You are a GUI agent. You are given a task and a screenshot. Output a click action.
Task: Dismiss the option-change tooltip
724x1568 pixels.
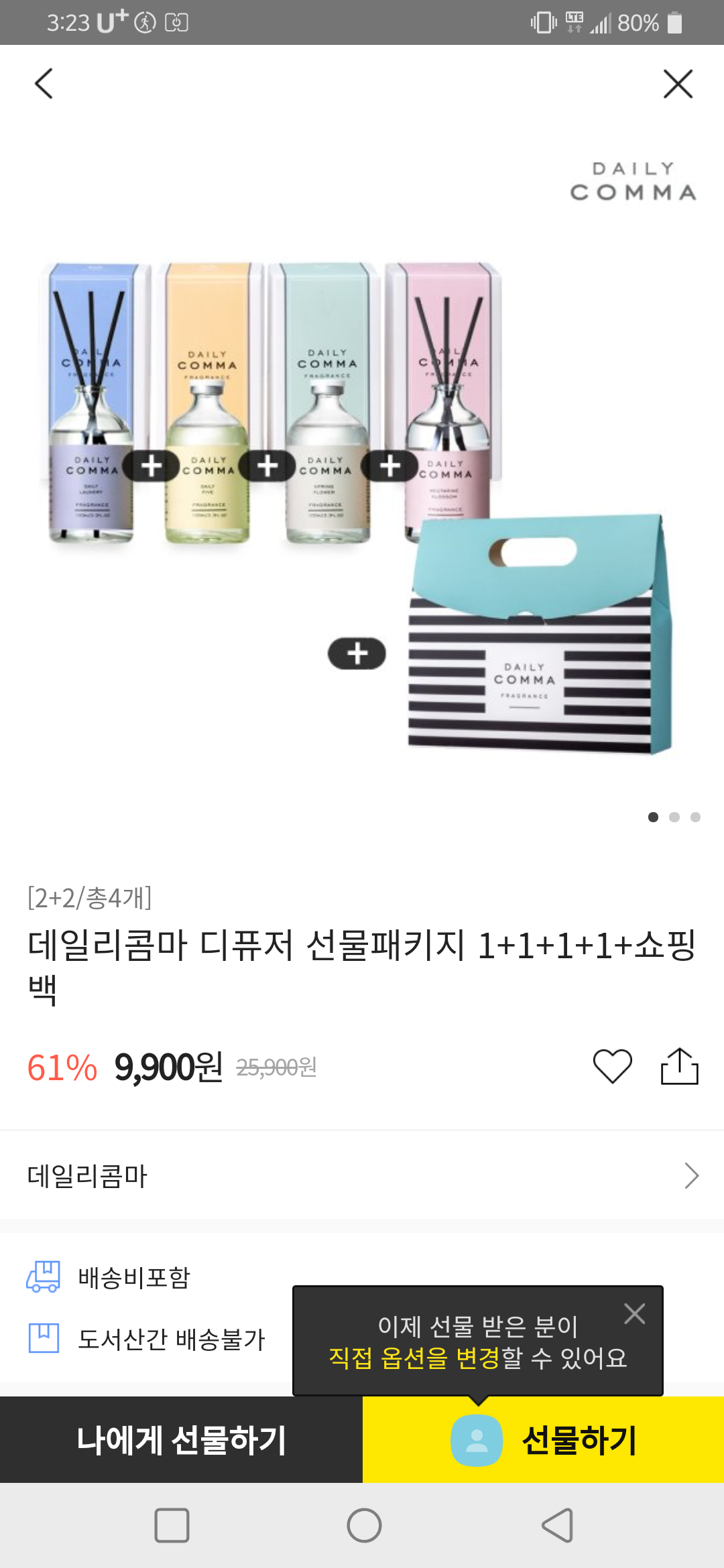(x=634, y=1313)
